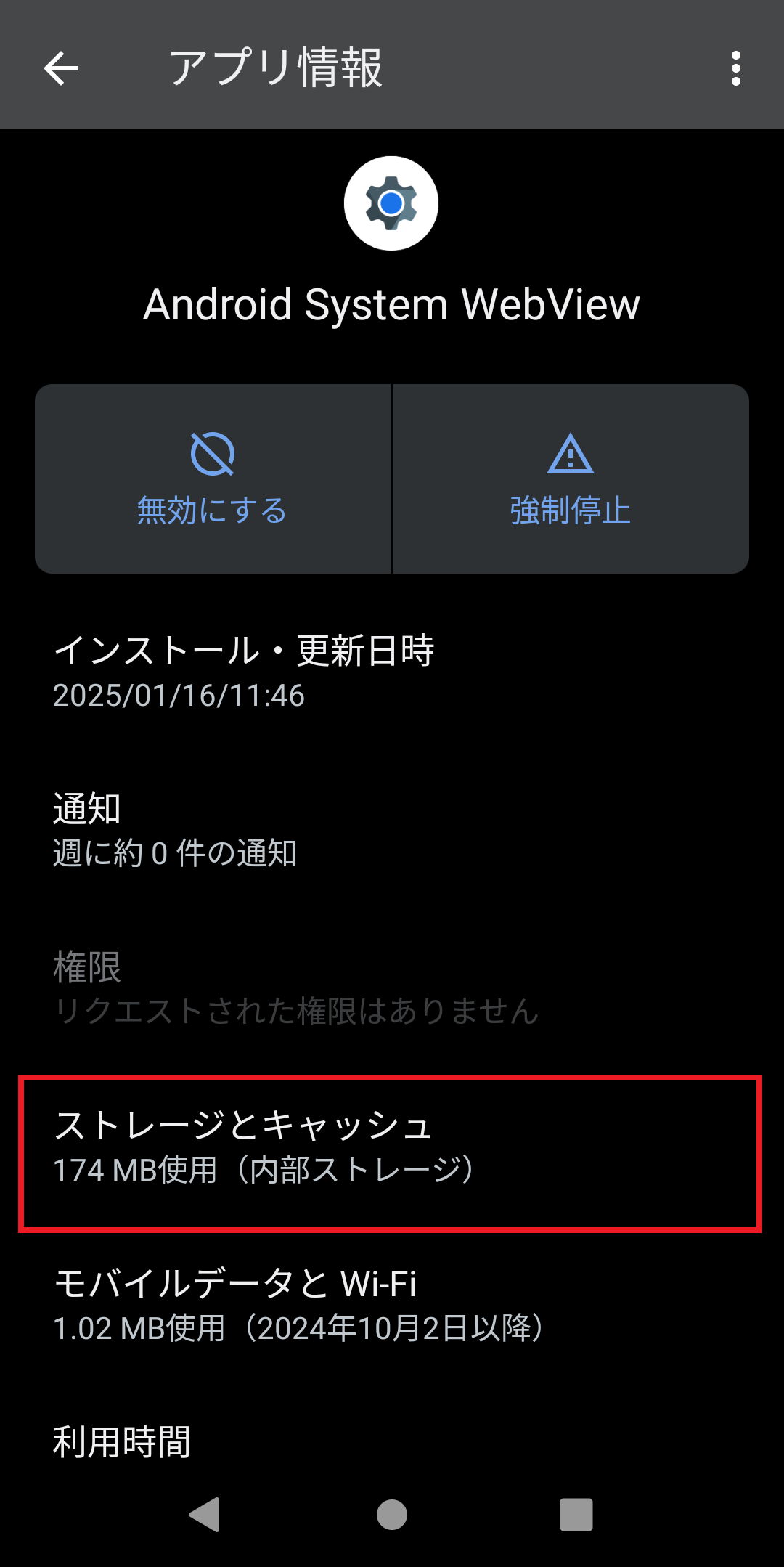784x1567 pixels.
Task: Open recent apps from navigation bar
Action: tap(576, 1515)
